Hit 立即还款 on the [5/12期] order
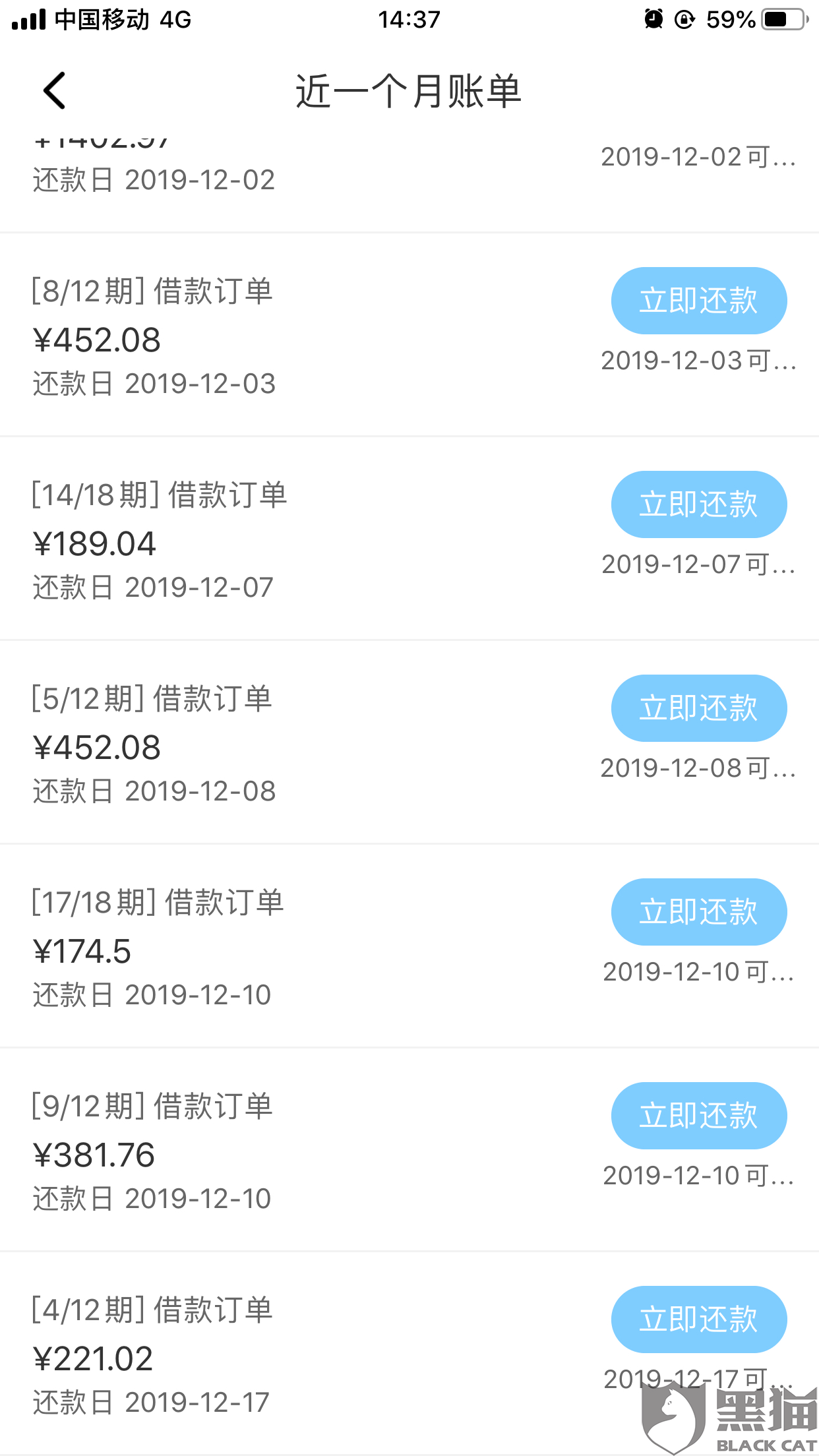819x1456 pixels. pyautogui.click(x=698, y=708)
